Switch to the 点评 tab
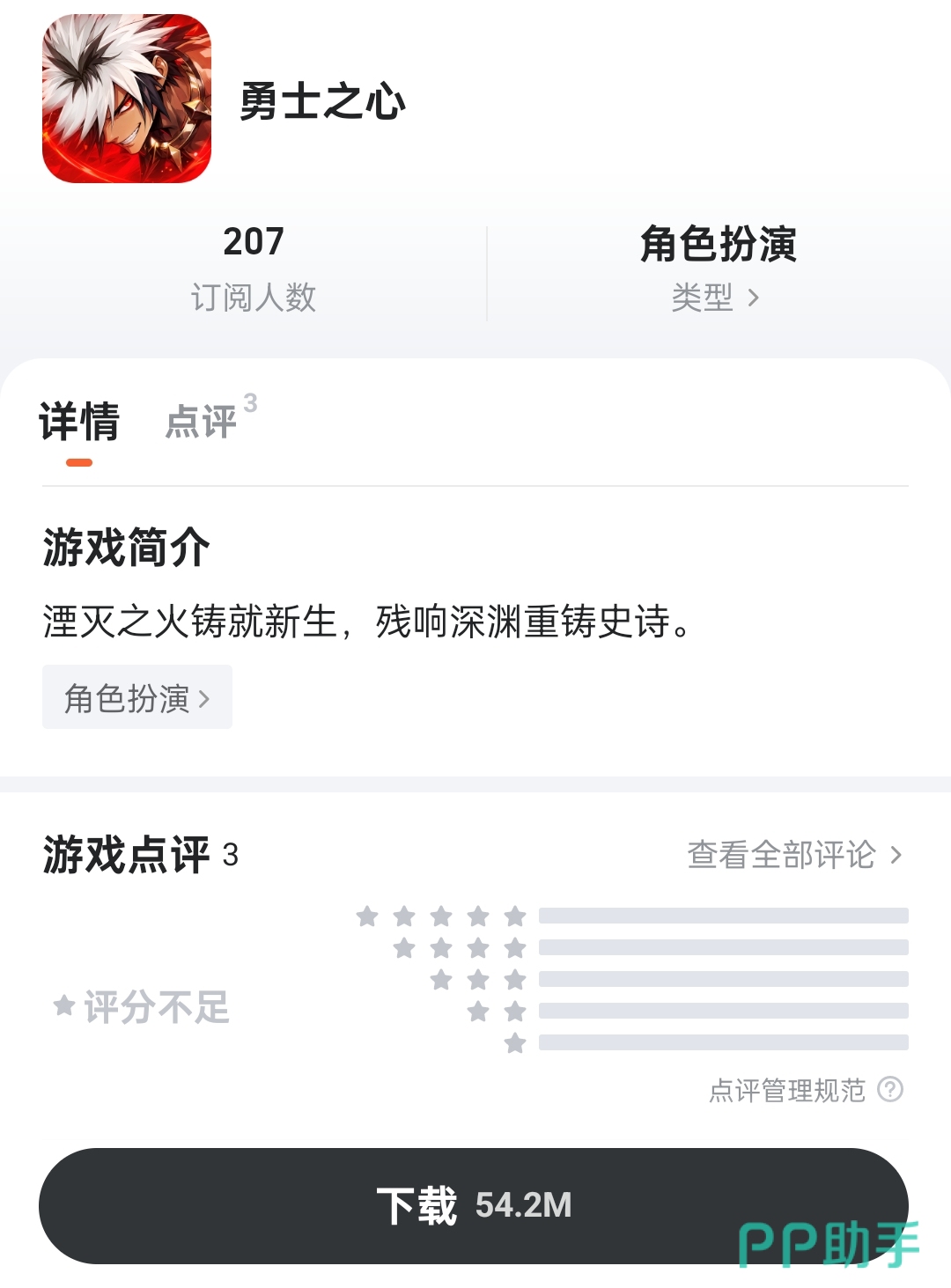951x1288 pixels. pos(210,419)
